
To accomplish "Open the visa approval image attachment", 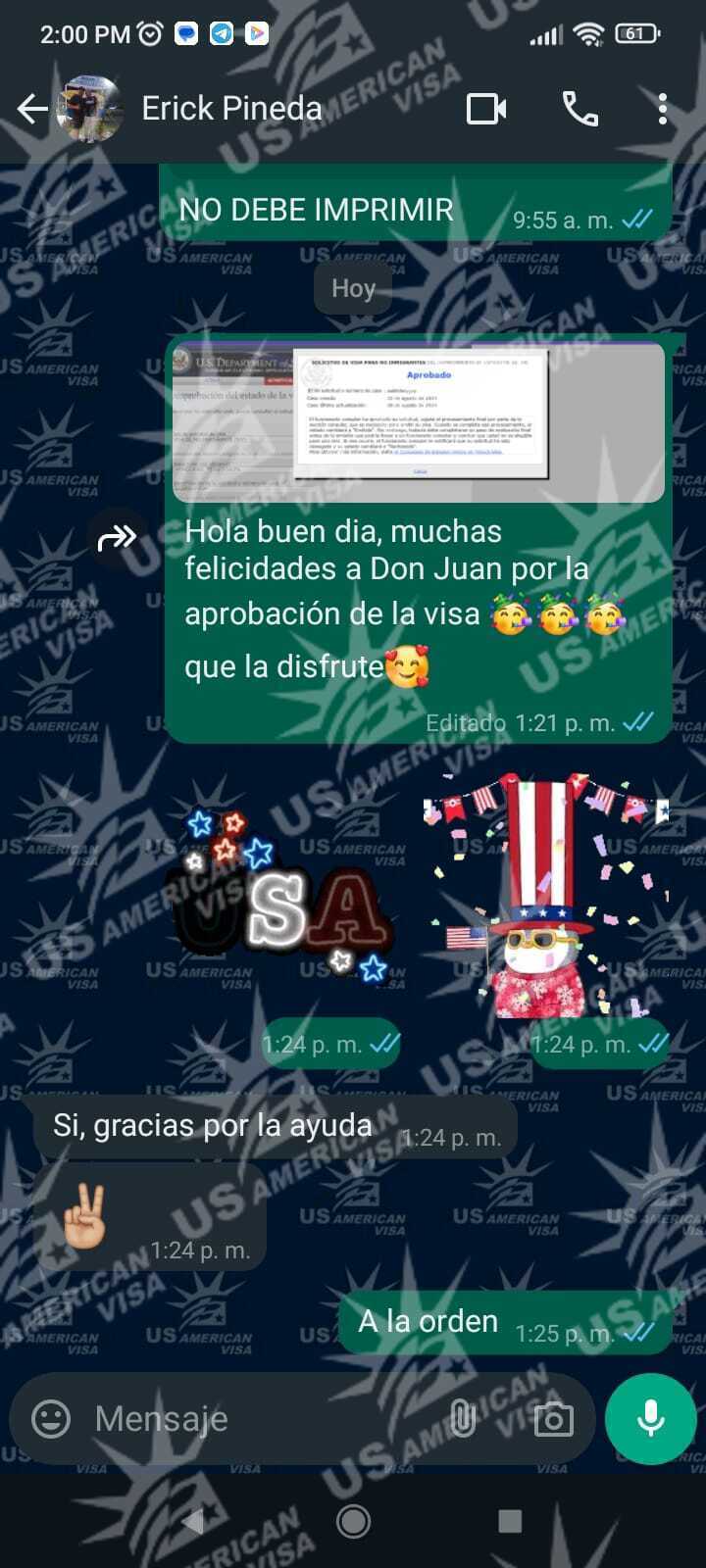I will tap(418, 421).
